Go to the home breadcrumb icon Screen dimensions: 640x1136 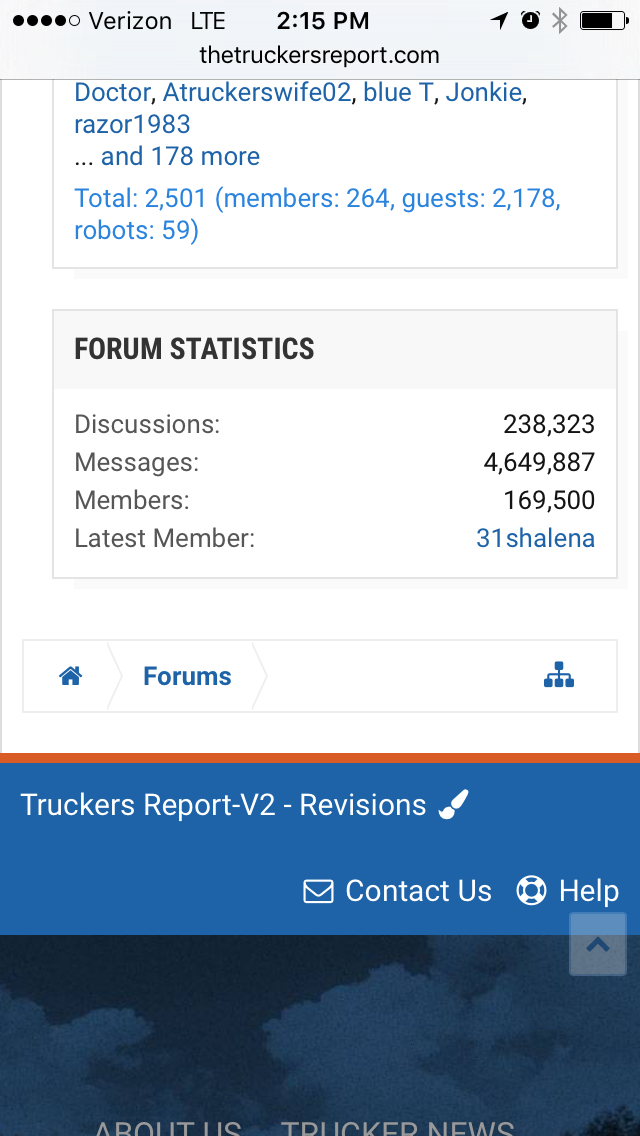pos(70,677)
